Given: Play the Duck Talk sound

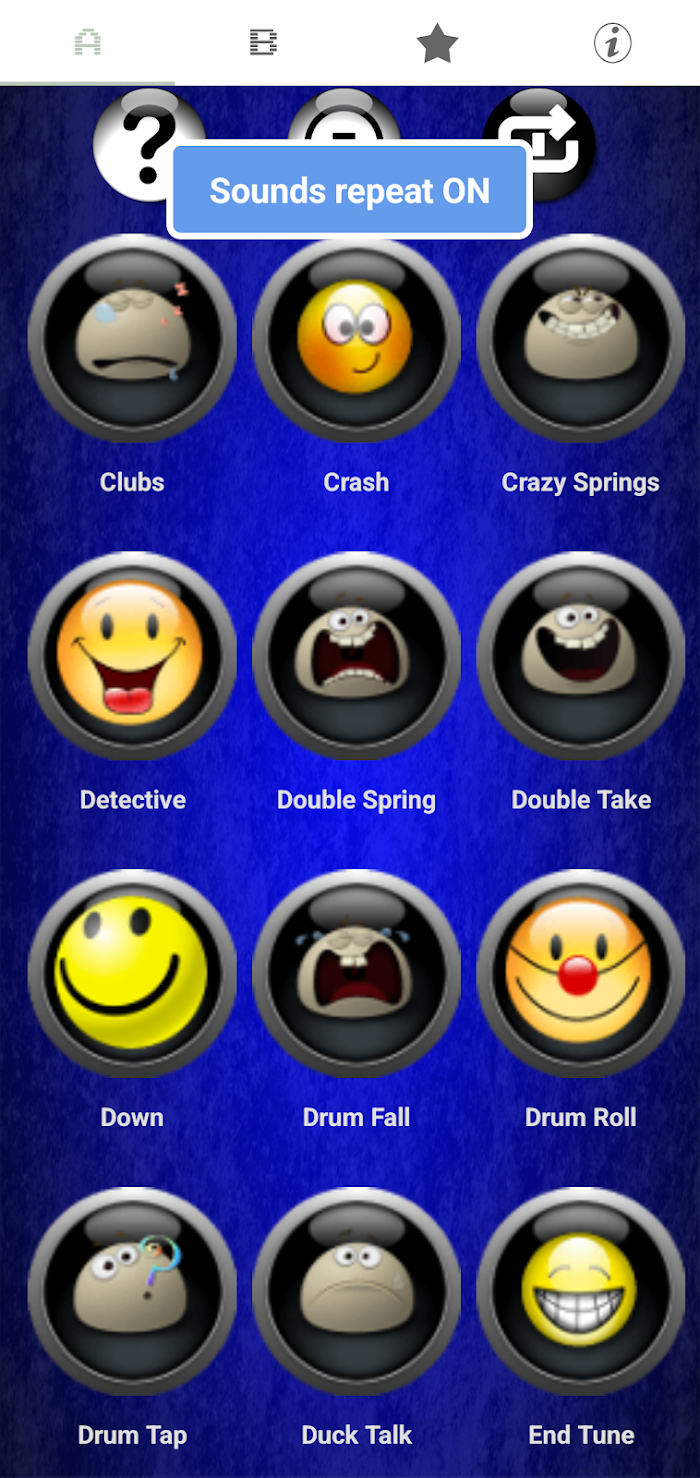Looking at the screenshot, I should pyautogui.click(x=356, y=1292).
